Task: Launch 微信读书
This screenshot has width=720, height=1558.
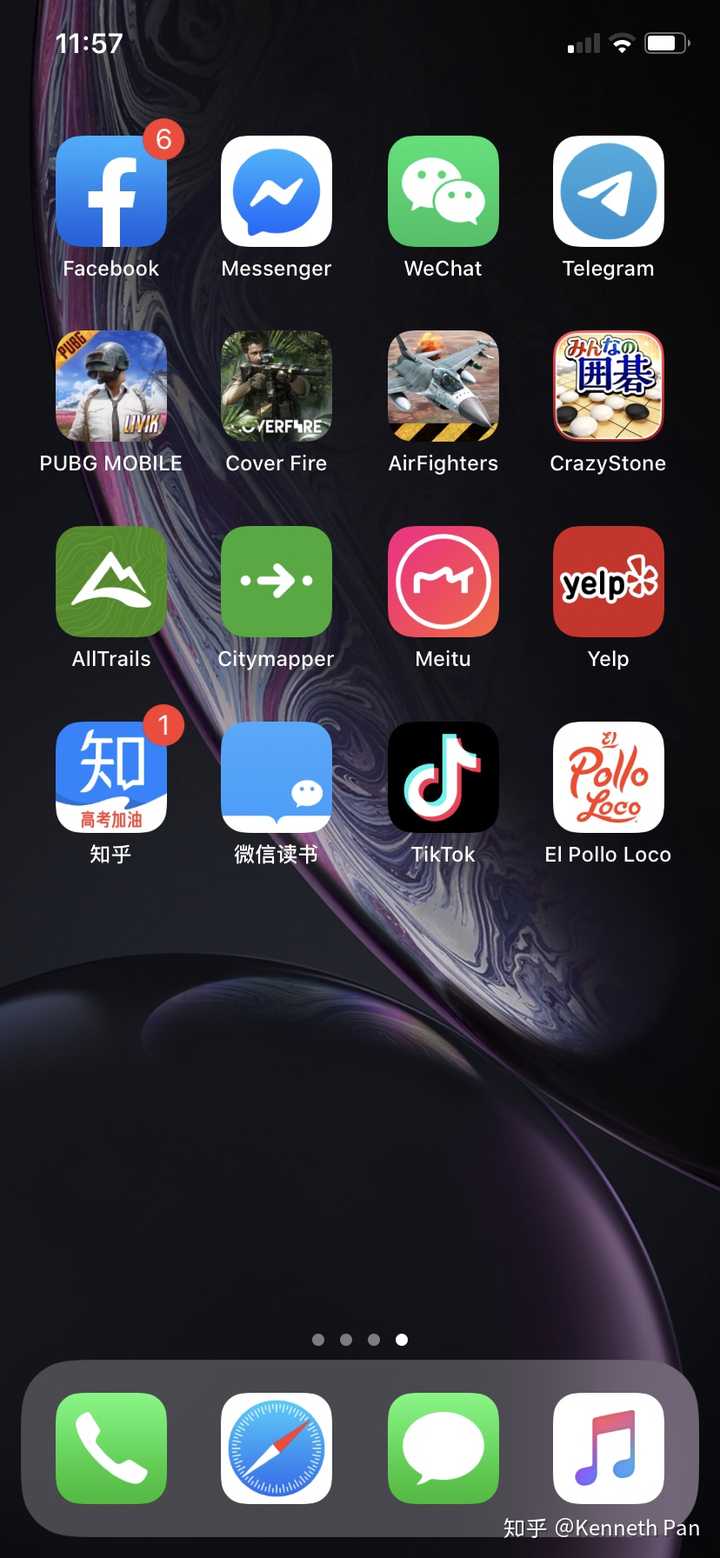Action: [x=276, y=777]
